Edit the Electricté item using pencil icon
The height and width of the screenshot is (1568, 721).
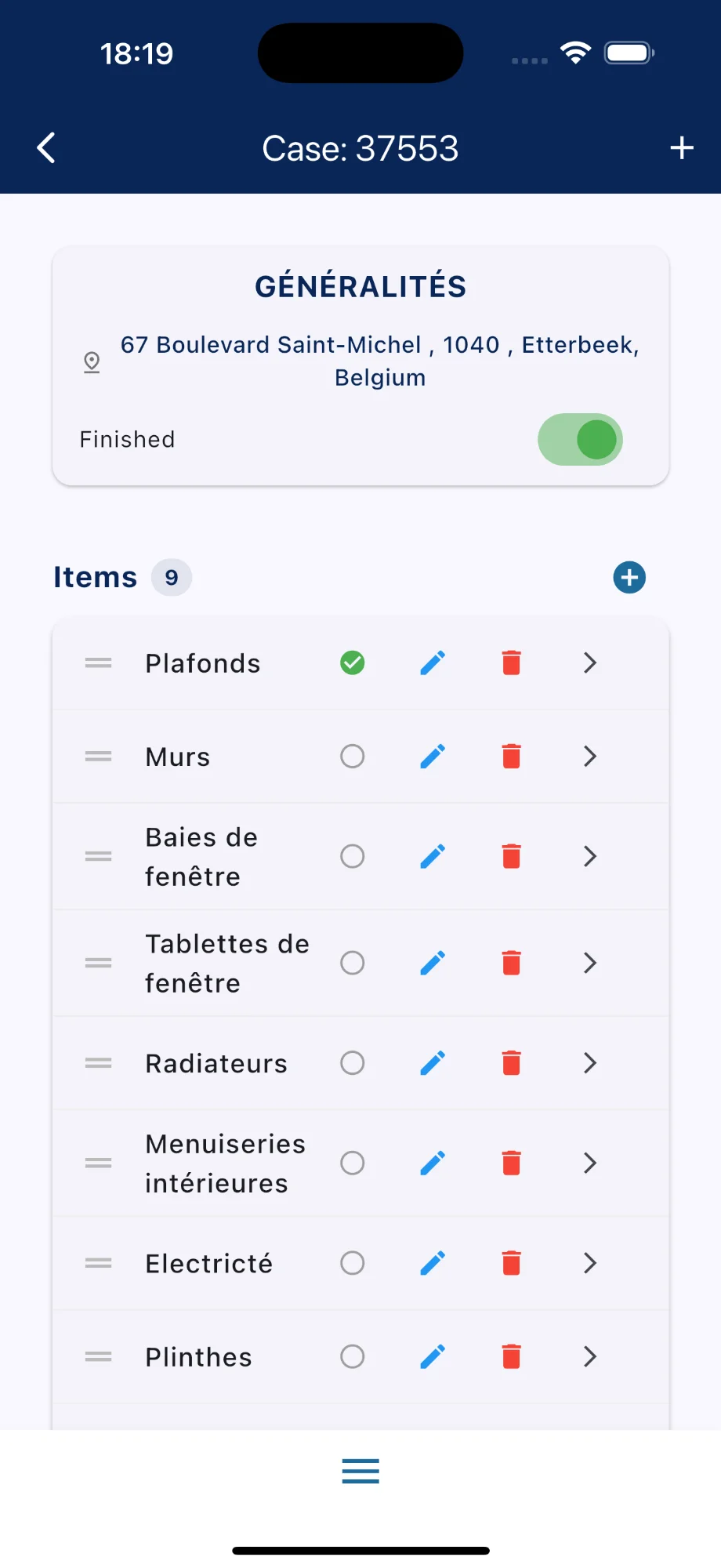(432, 1262)
